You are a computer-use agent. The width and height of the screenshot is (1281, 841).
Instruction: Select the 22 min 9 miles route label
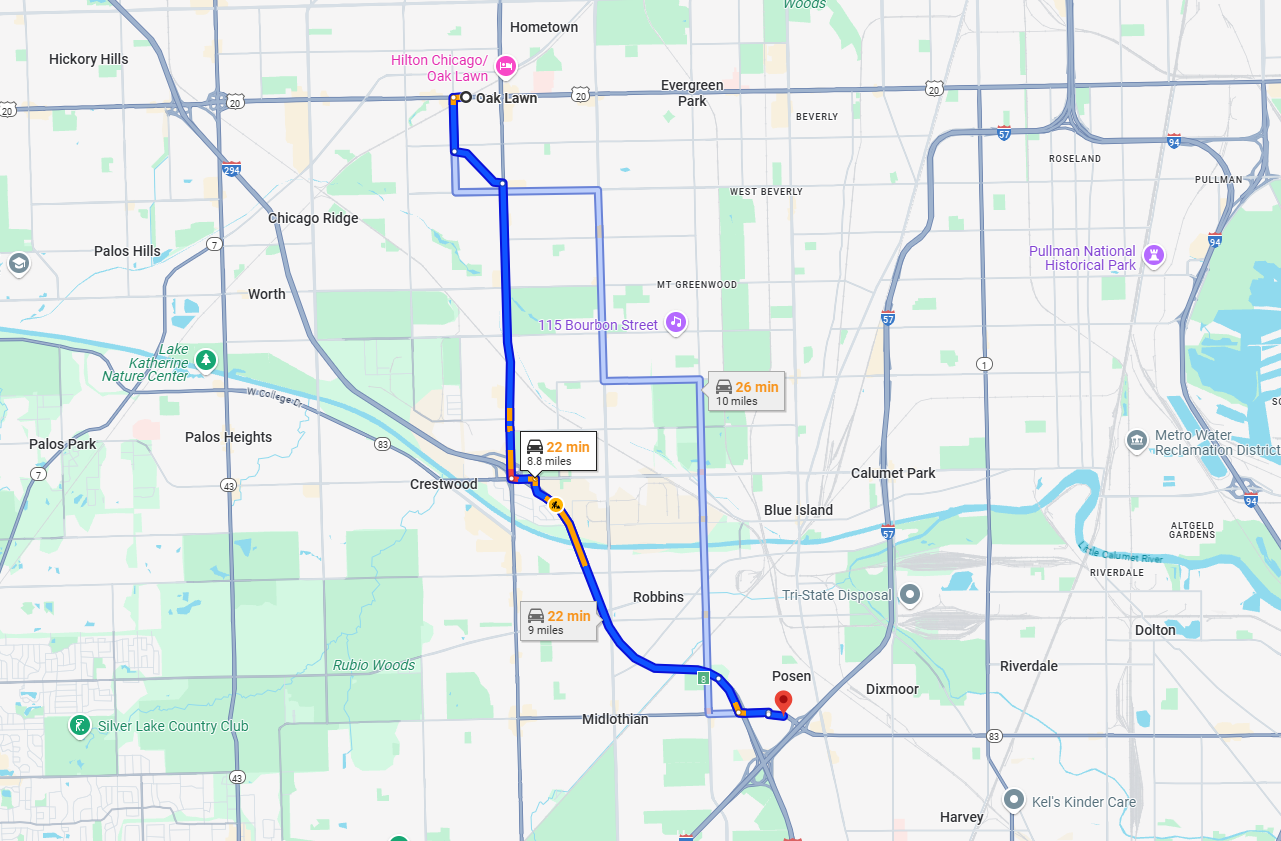558,622
